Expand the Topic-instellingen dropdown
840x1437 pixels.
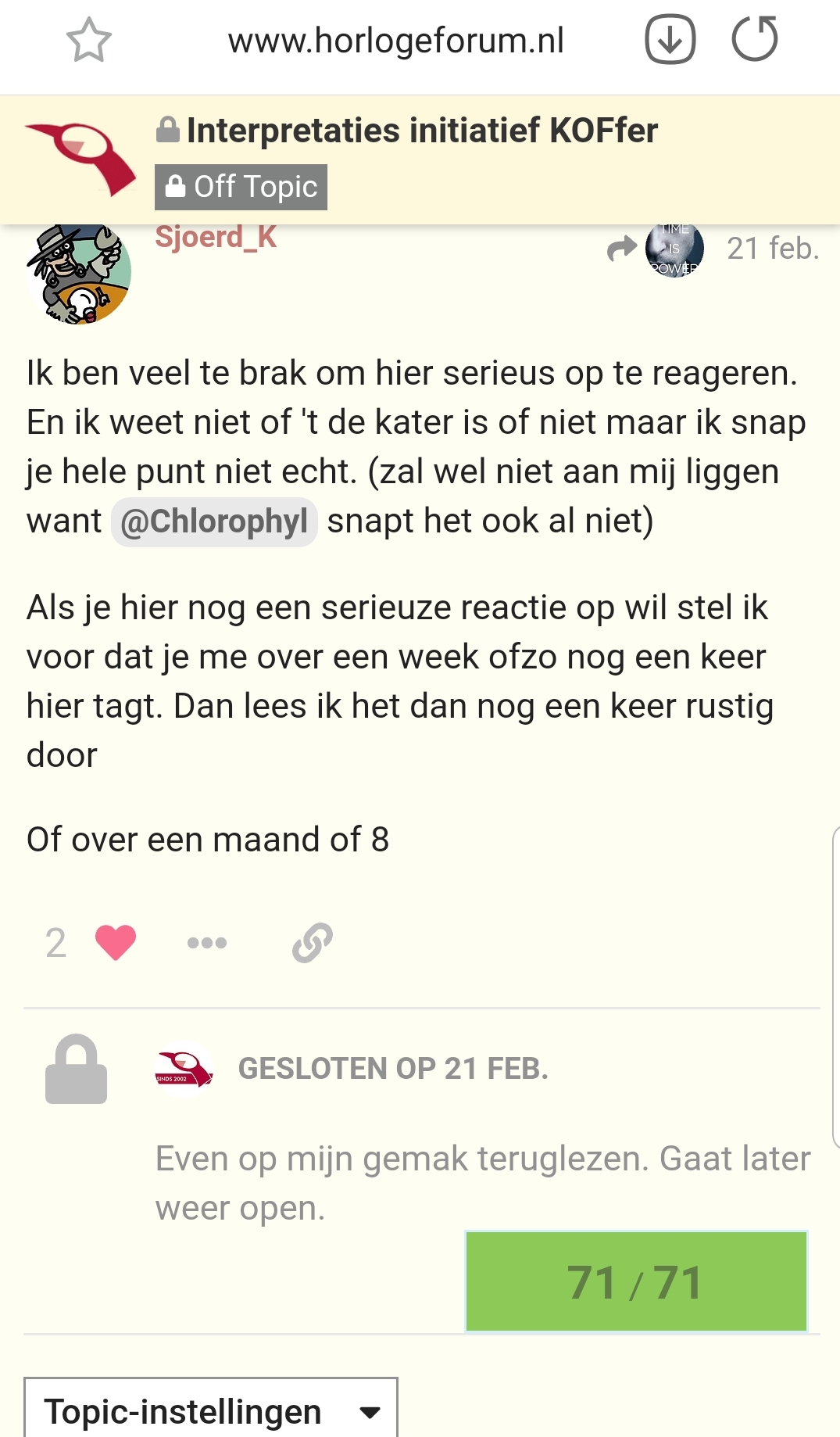coord(211,1410)
